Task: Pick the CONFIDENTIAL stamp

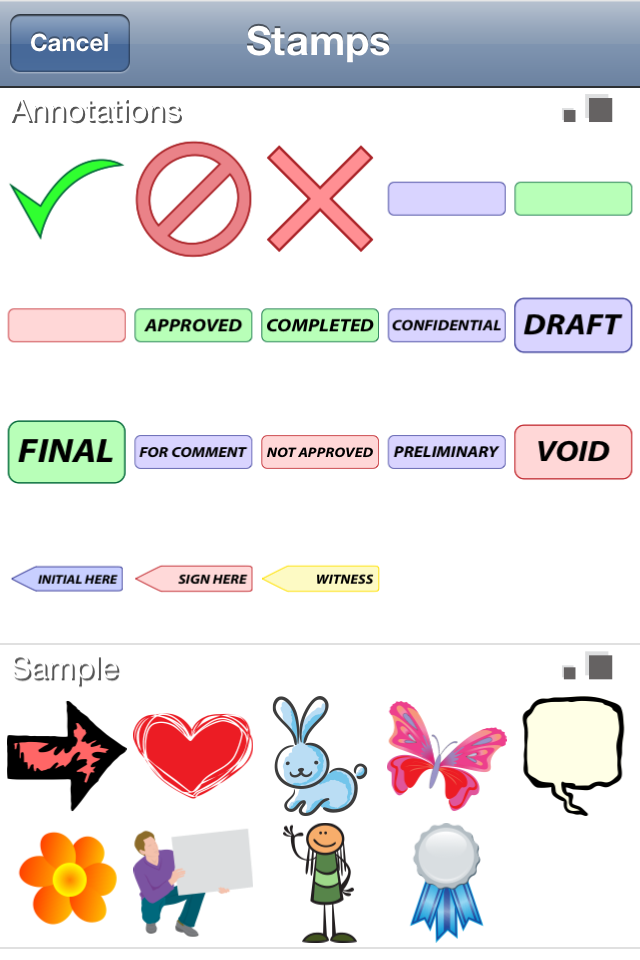Action: (446, 325)
